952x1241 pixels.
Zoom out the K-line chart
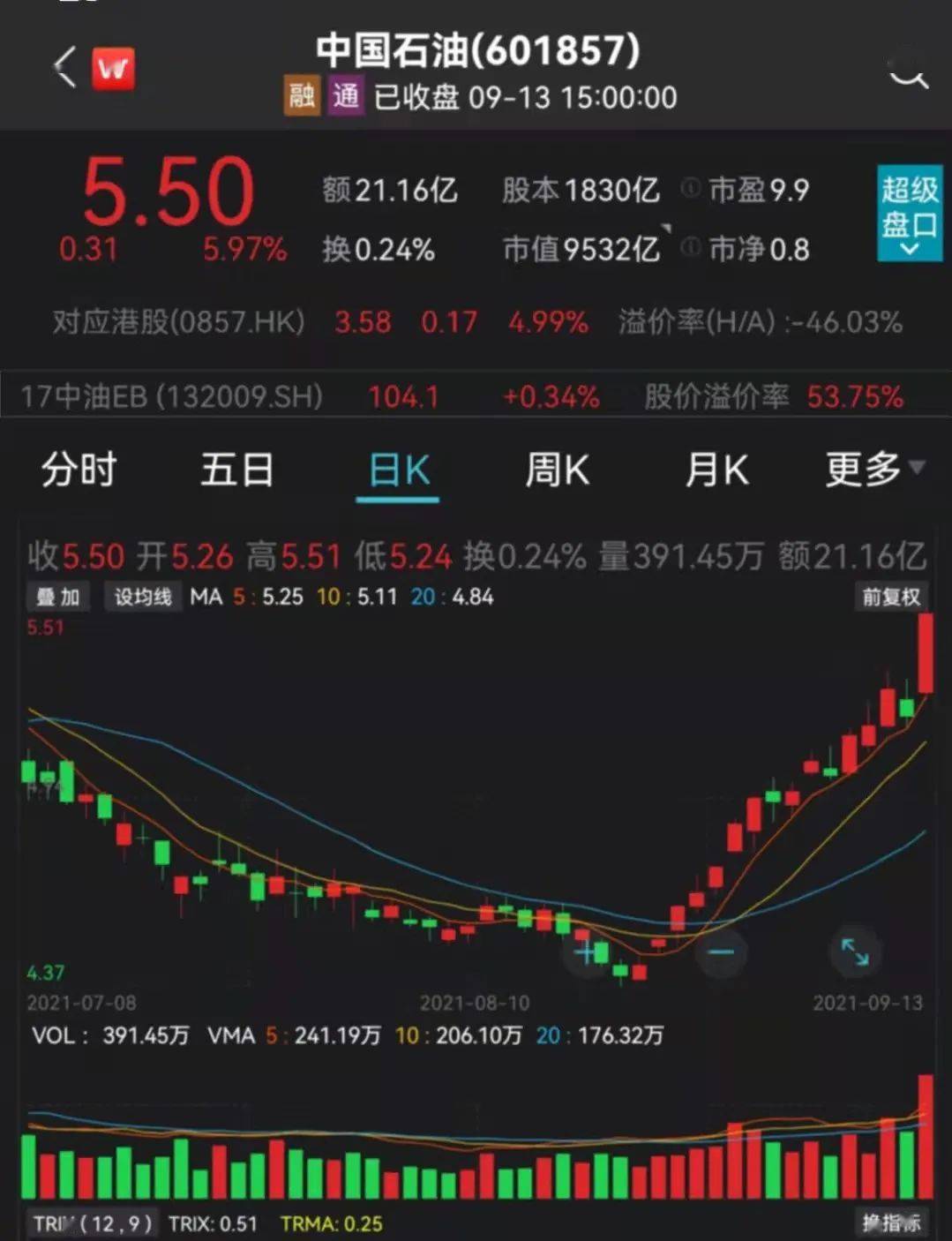coord(721,951)
